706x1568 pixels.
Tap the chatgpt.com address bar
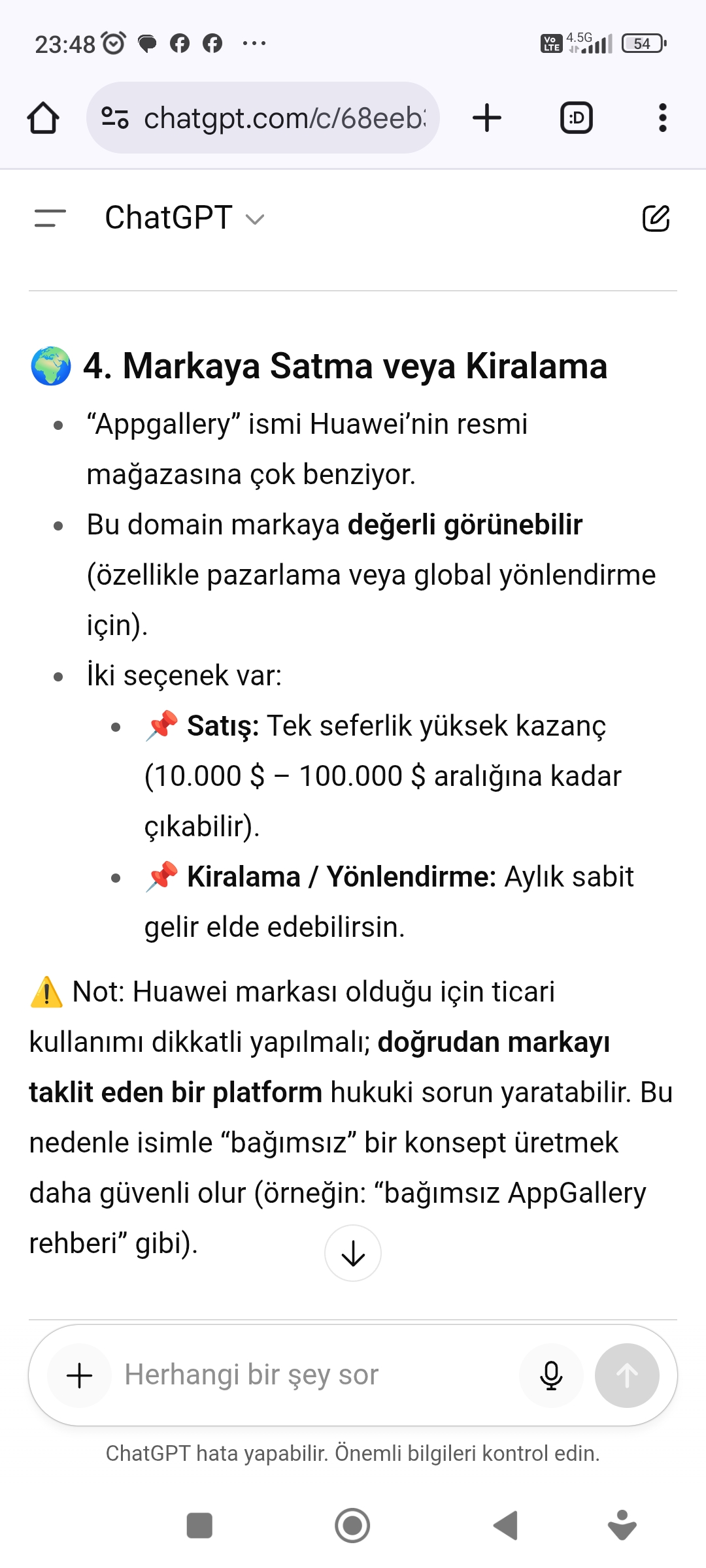tap(263, 118)
